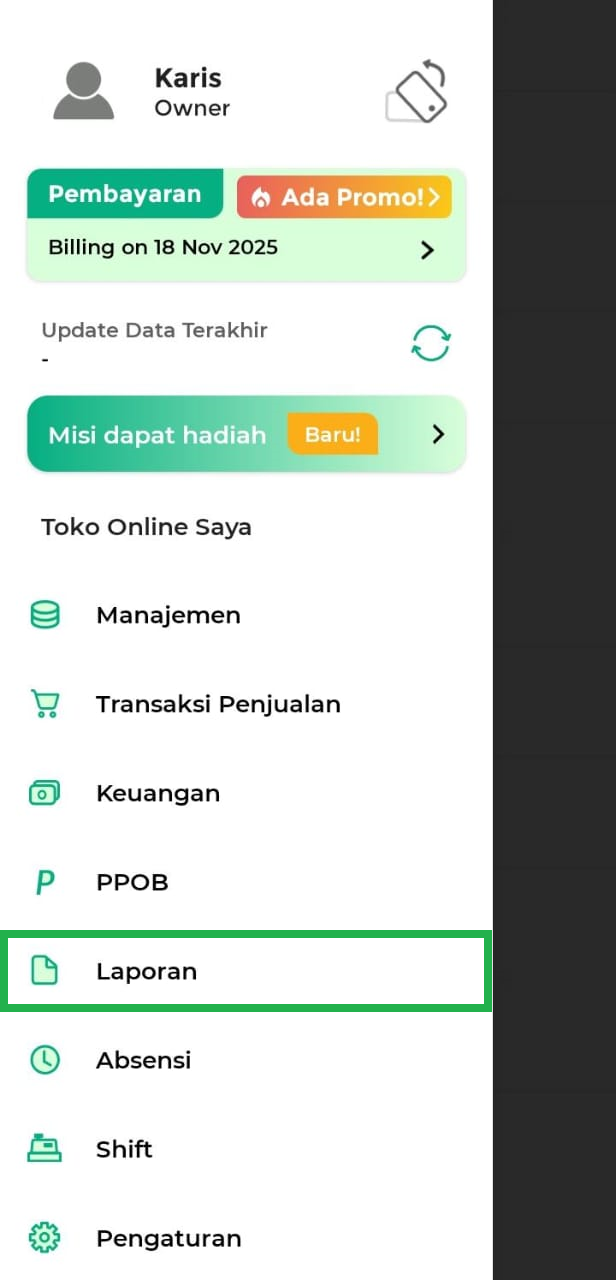Select the Pembayaran tab

[124, 194]
